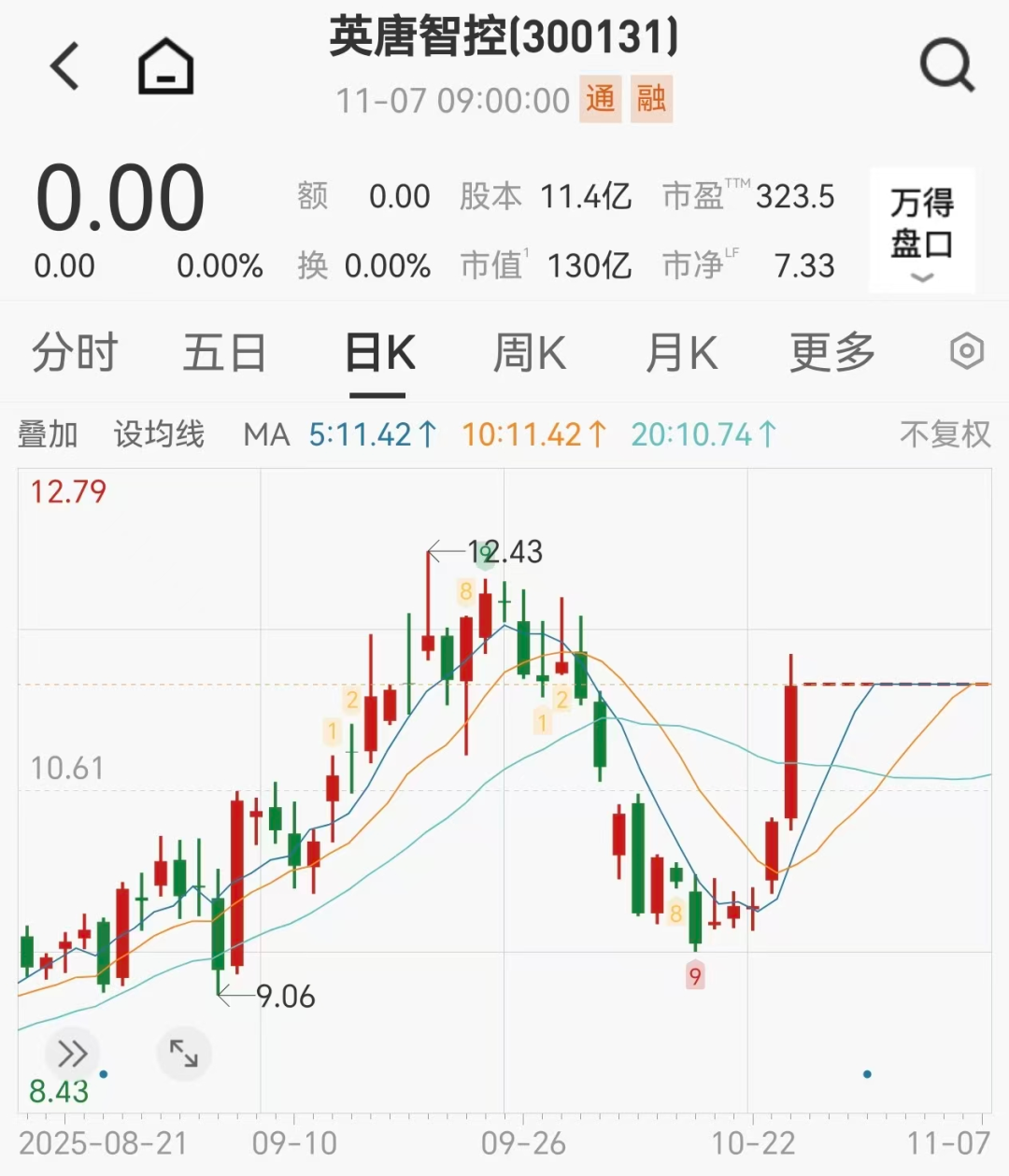Switch to the 周K tab
1009x1176 pixels.
coord(530,353)
